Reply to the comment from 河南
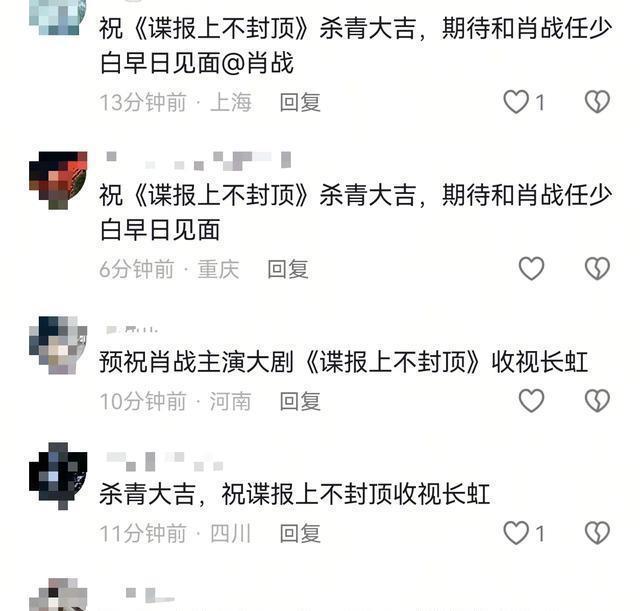The height and width of the screenshot is (611, 640). coord(300,401)
